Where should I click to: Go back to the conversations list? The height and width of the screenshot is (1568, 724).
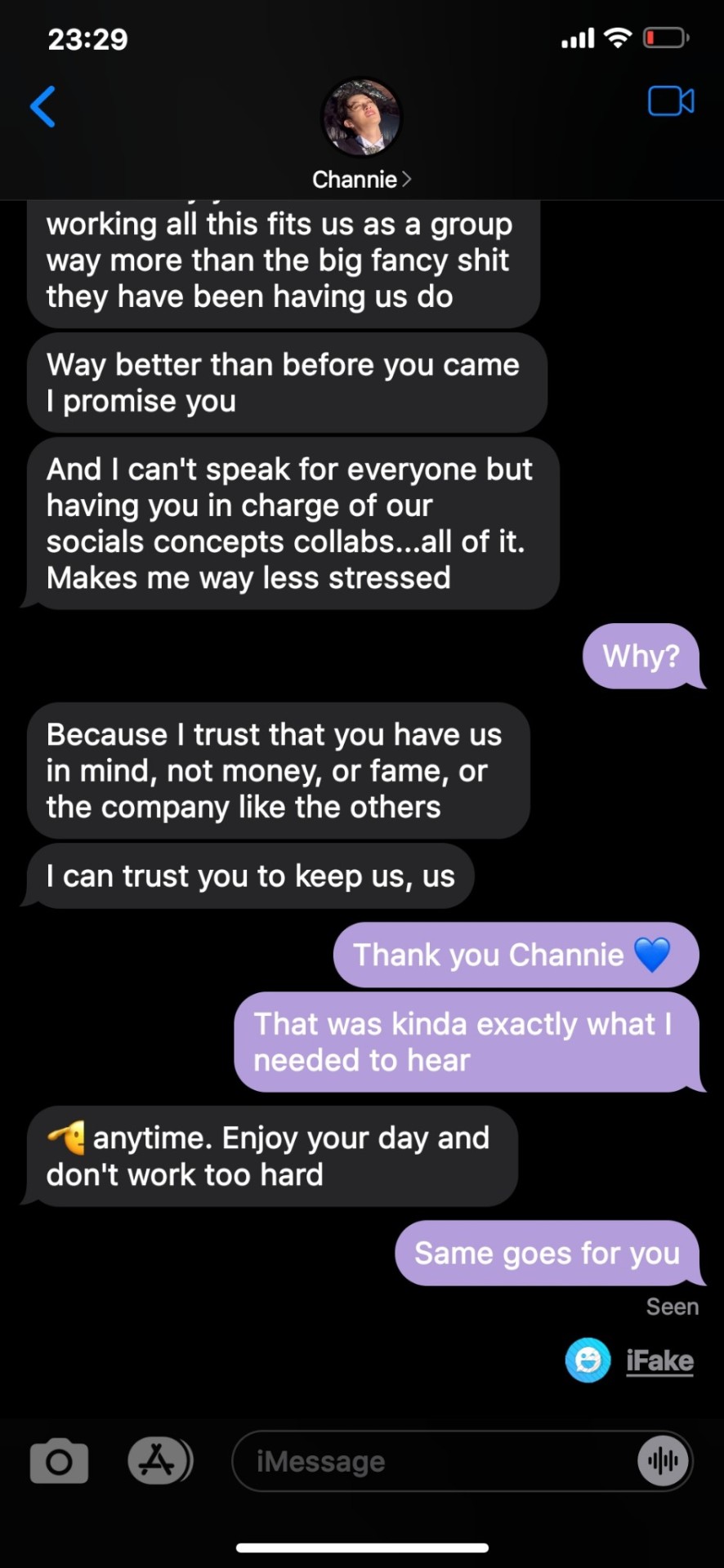(42, 106)
